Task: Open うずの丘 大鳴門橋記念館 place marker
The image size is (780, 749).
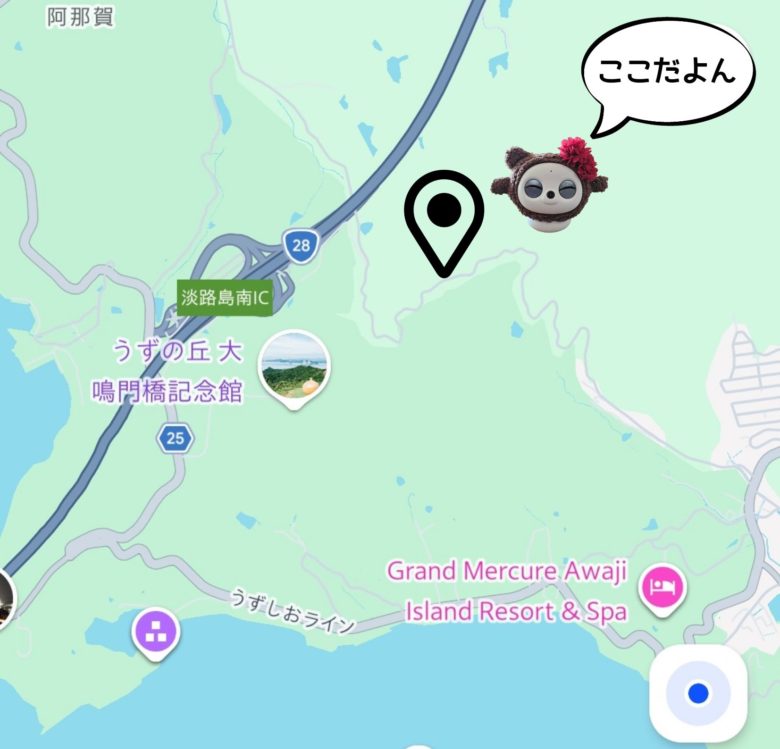Action: click(x=291, y=367)
